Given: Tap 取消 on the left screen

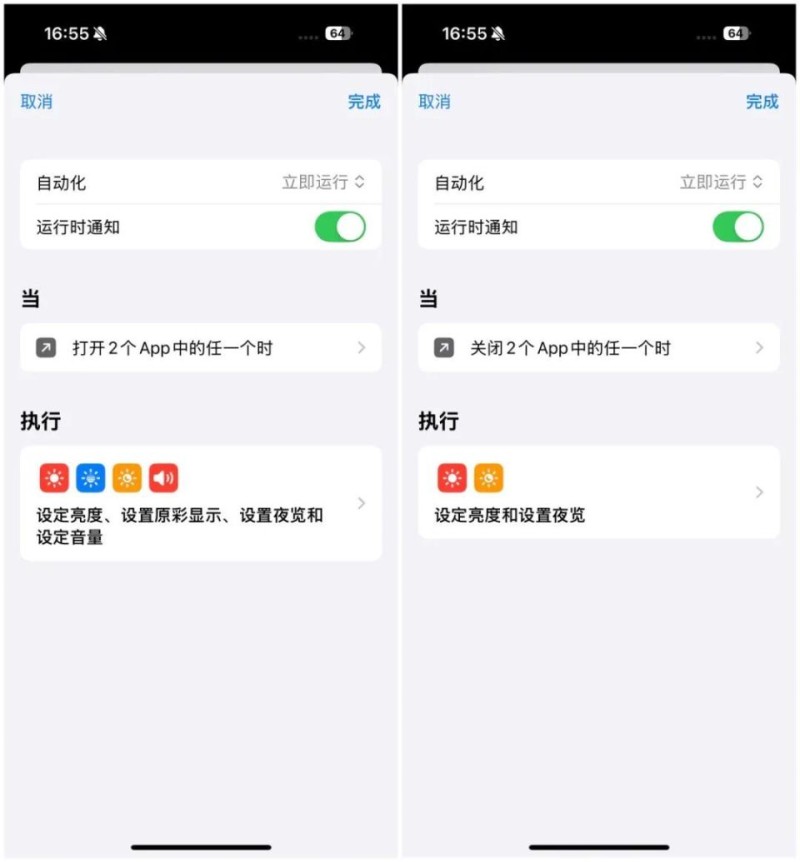Looking at the screenshot, I should tap(36, 102).
